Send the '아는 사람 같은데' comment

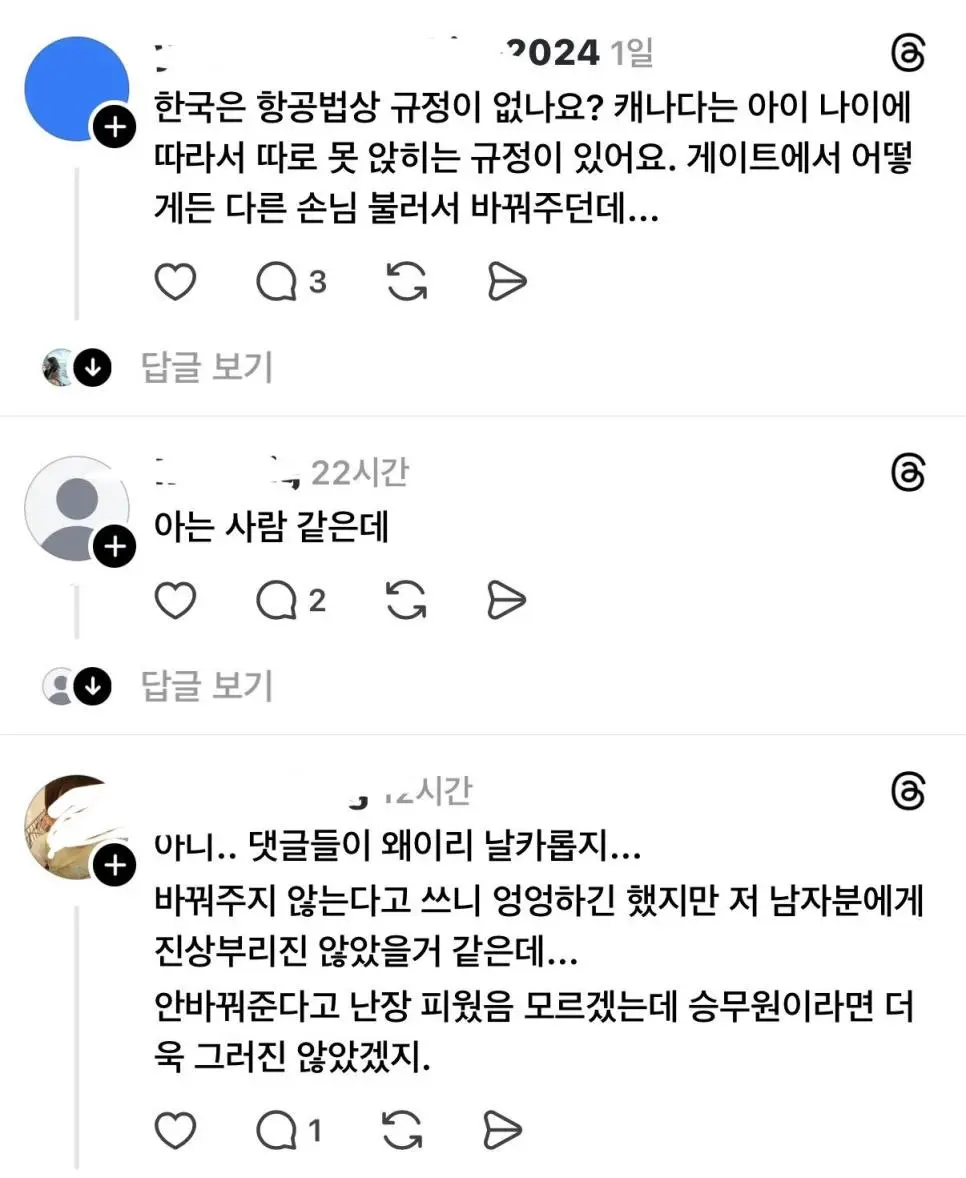pyautogui.click(x=506, y=600)
